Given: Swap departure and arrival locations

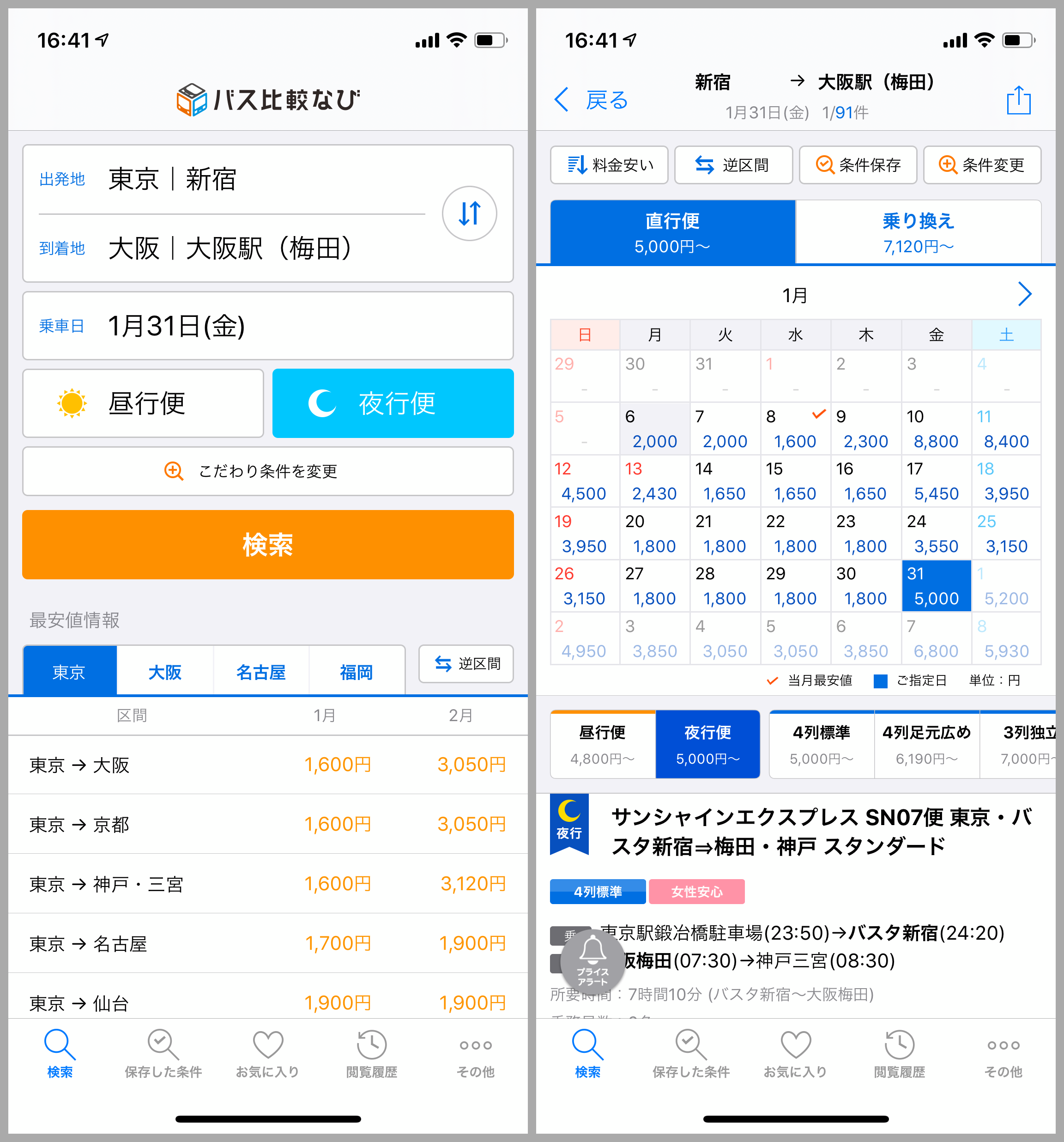Looking at the screenshot, I should [469, 213].
